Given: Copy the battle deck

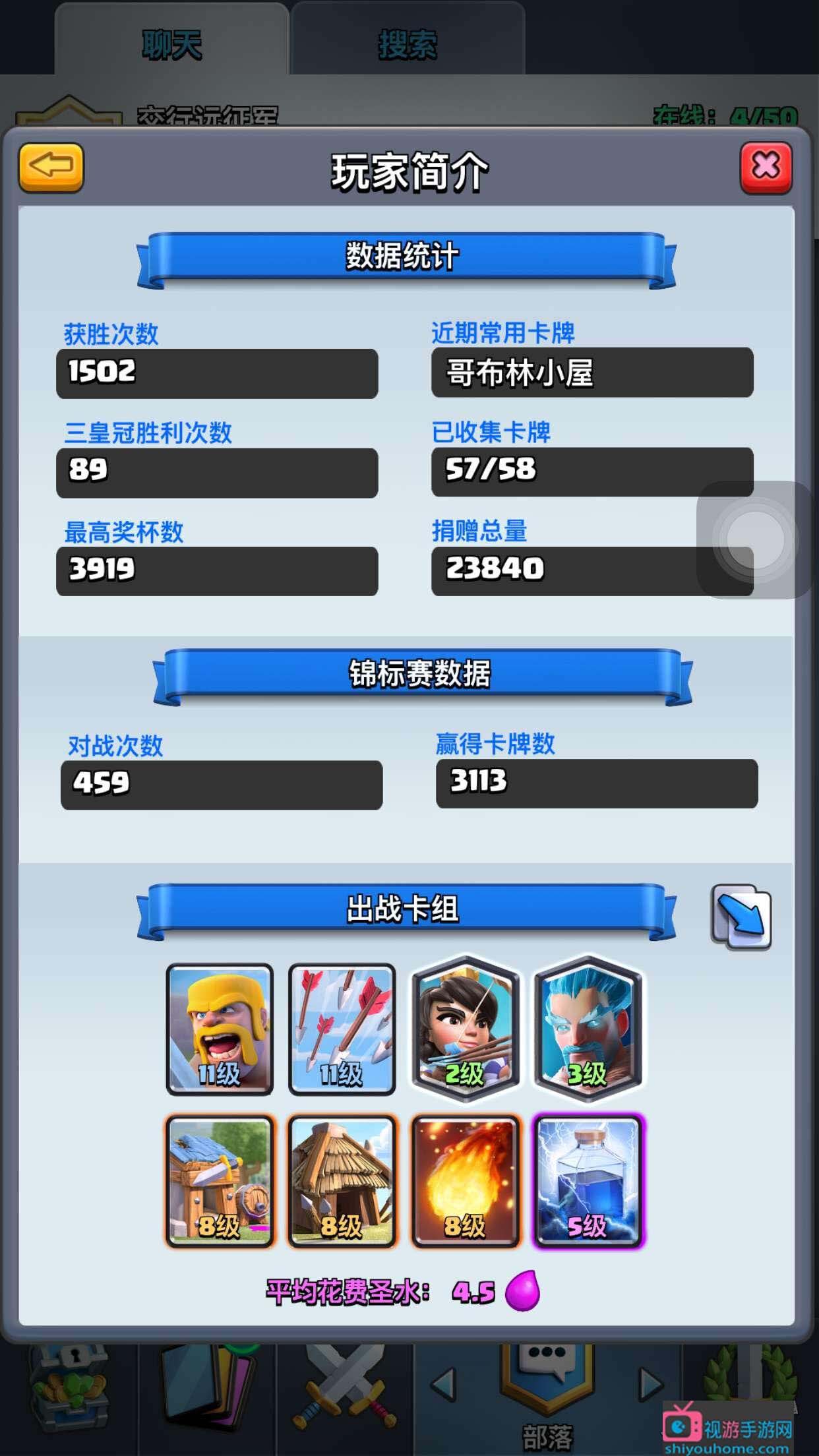Looking at the screenshot, I should click(741, 917).
